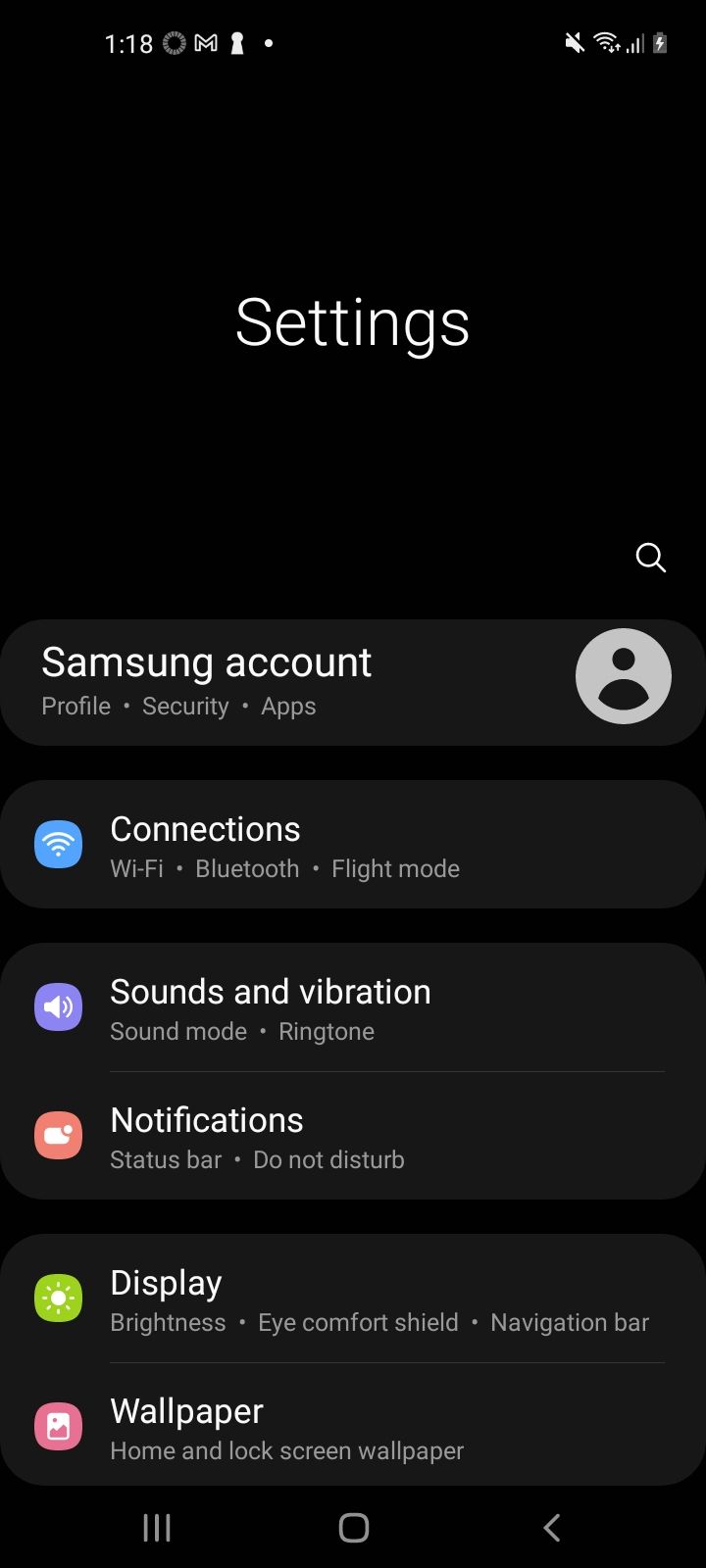Open the Security link under Samsung account
The height and width of the screenshot is (1568, 706).
click(185, 706)
